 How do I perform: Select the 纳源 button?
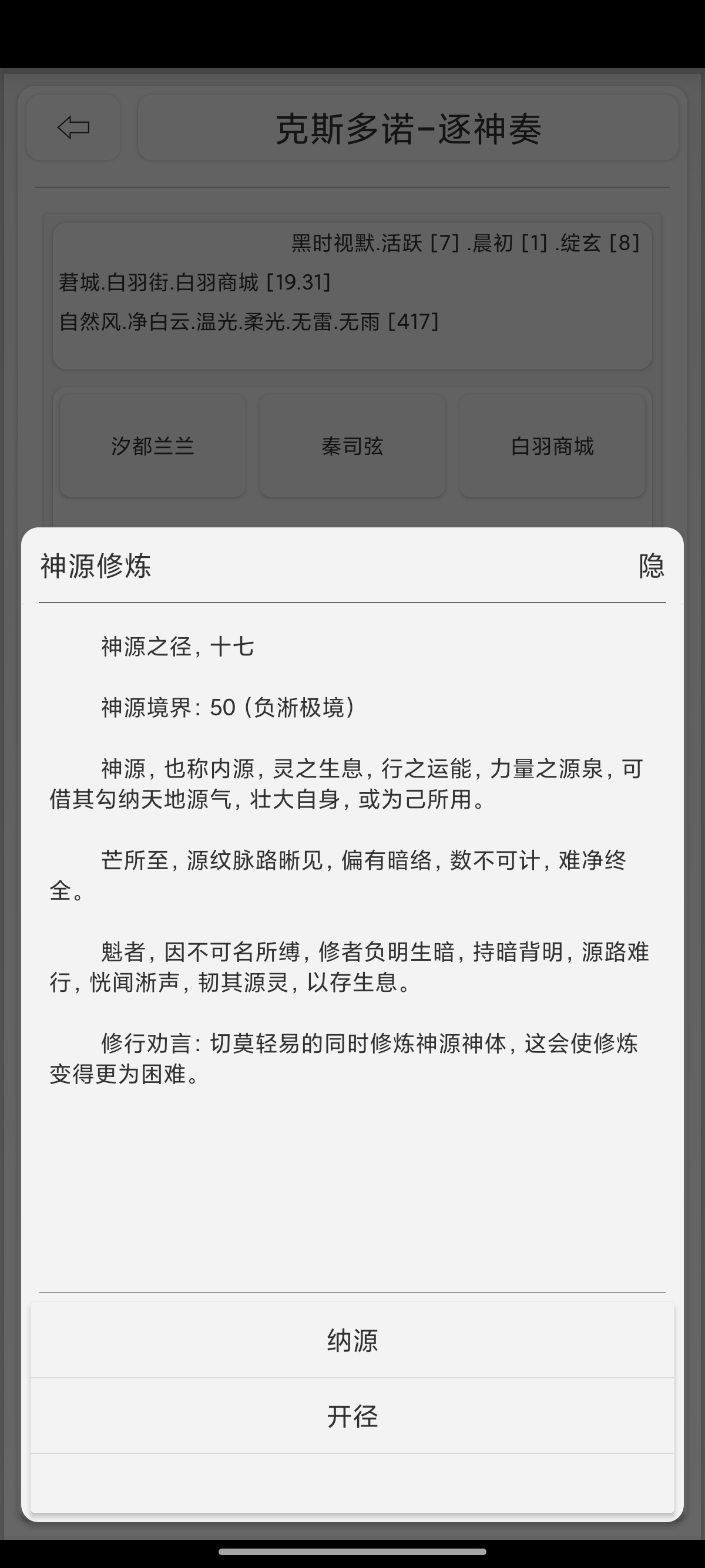(352, 1341)
